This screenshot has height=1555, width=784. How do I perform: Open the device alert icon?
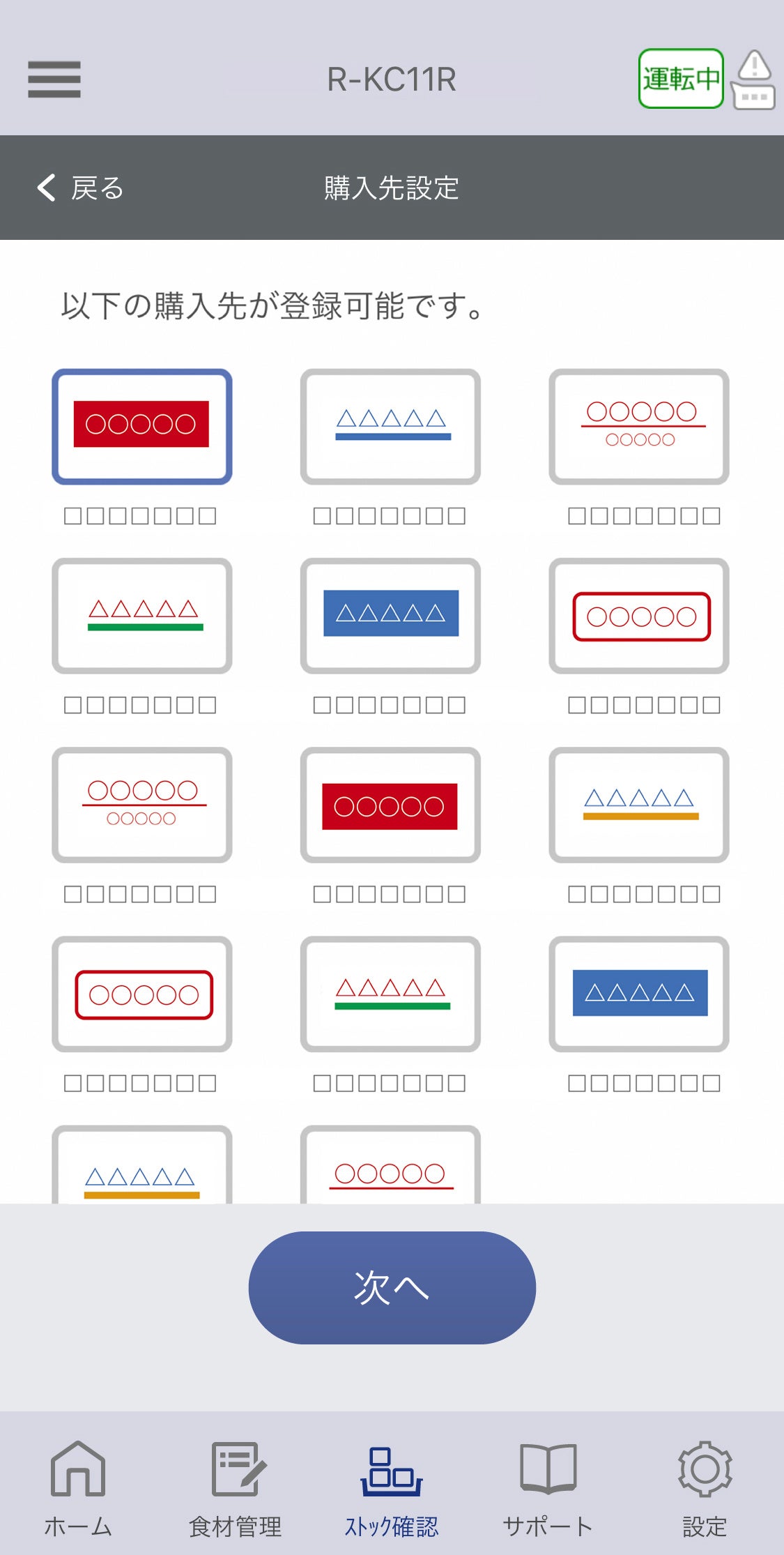coord(754,79)
